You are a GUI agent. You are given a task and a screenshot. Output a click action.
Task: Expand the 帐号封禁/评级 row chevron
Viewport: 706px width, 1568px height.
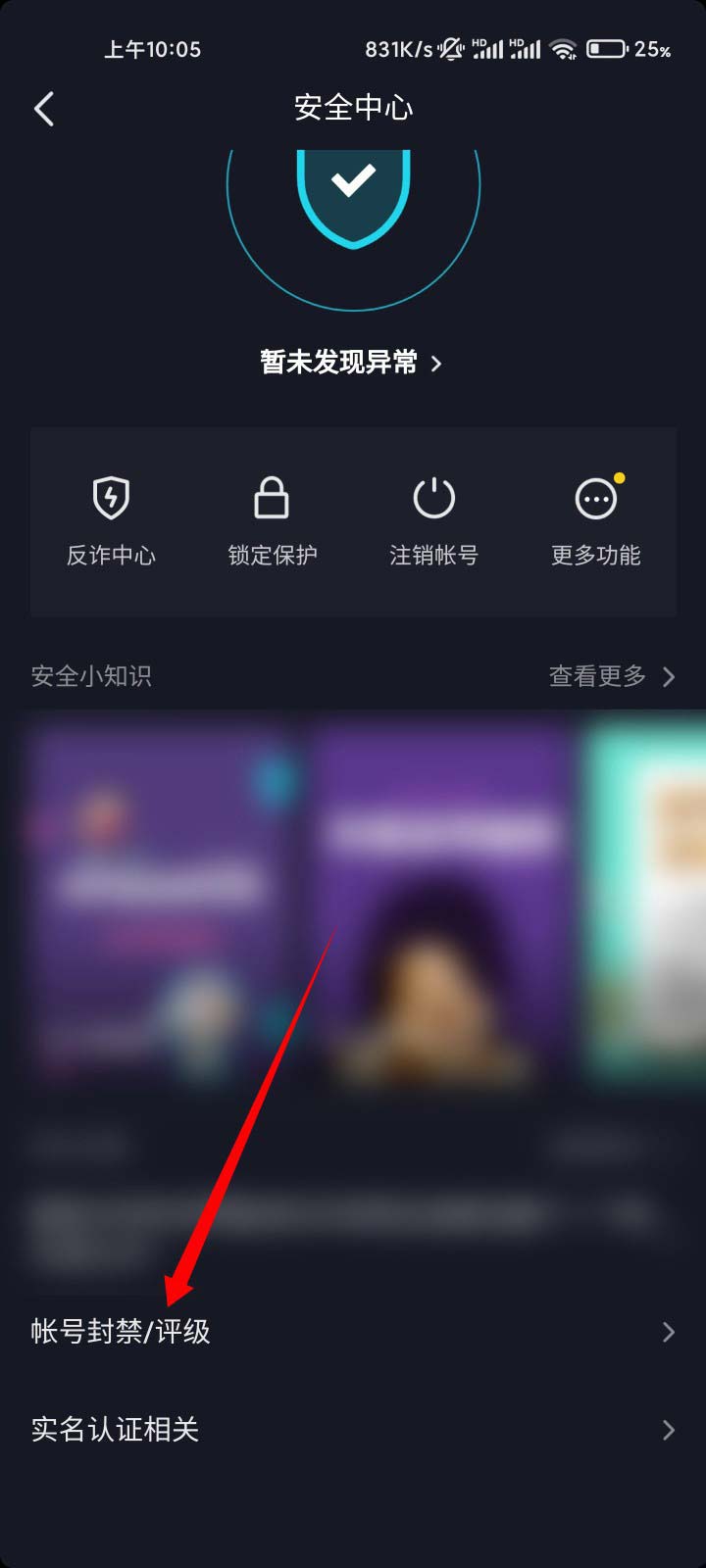click(x=668, y=1332)
